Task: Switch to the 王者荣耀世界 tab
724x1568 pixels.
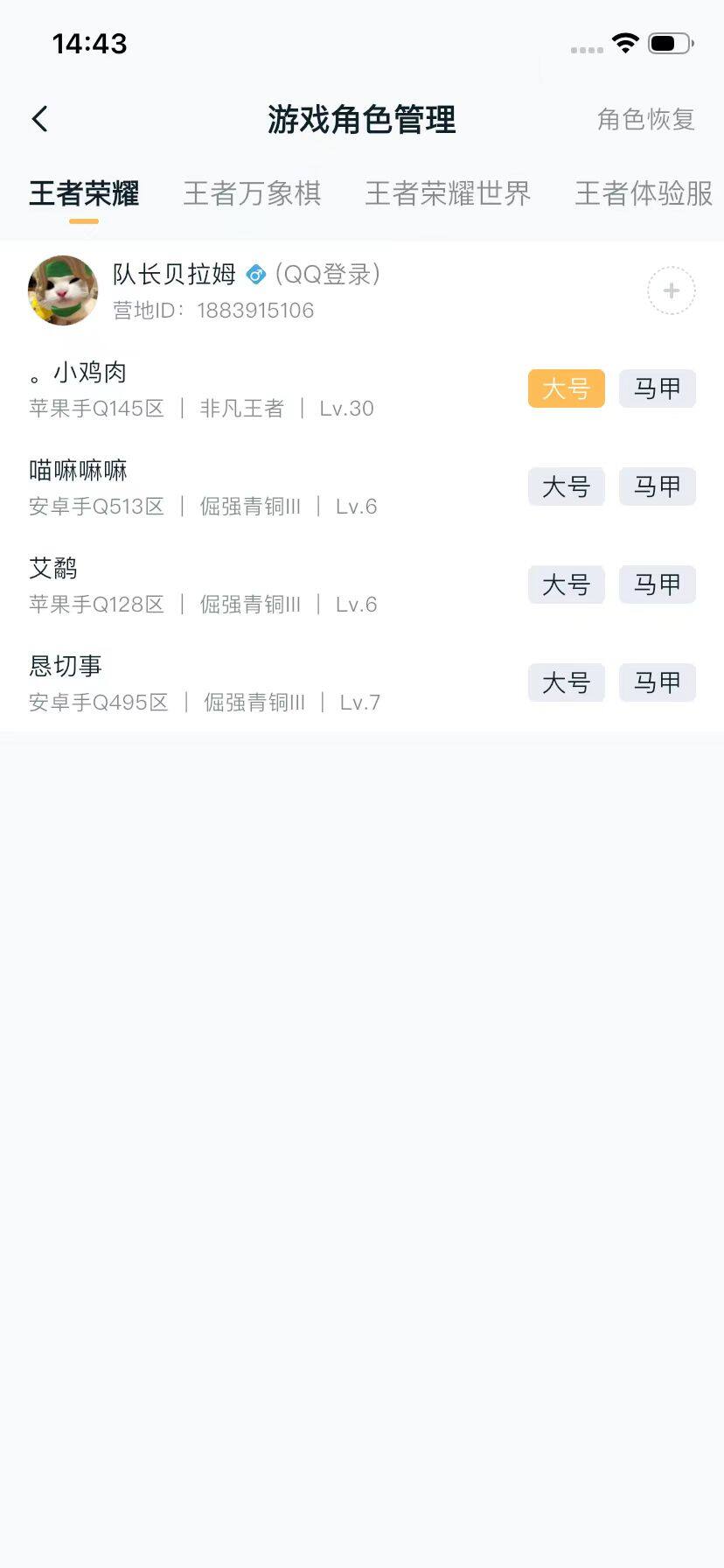Action: tap(448, 193)
